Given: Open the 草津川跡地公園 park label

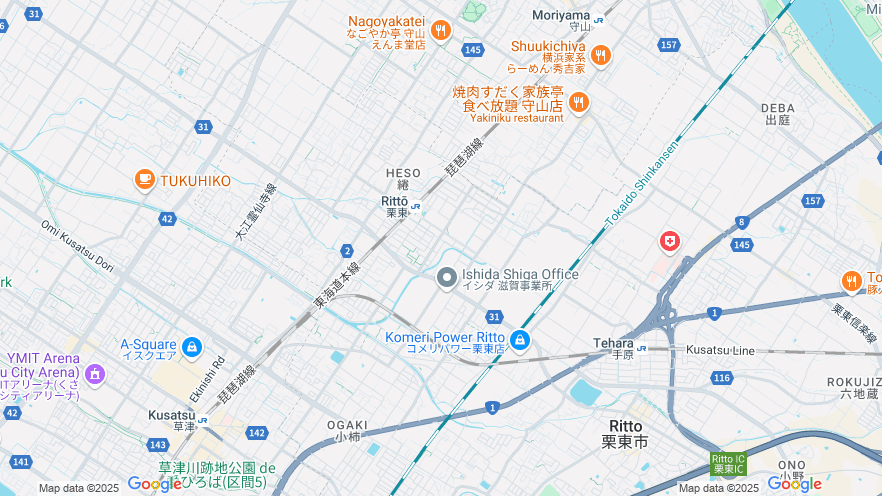Looking at the screenshot, I should click(x=217, y=474).
